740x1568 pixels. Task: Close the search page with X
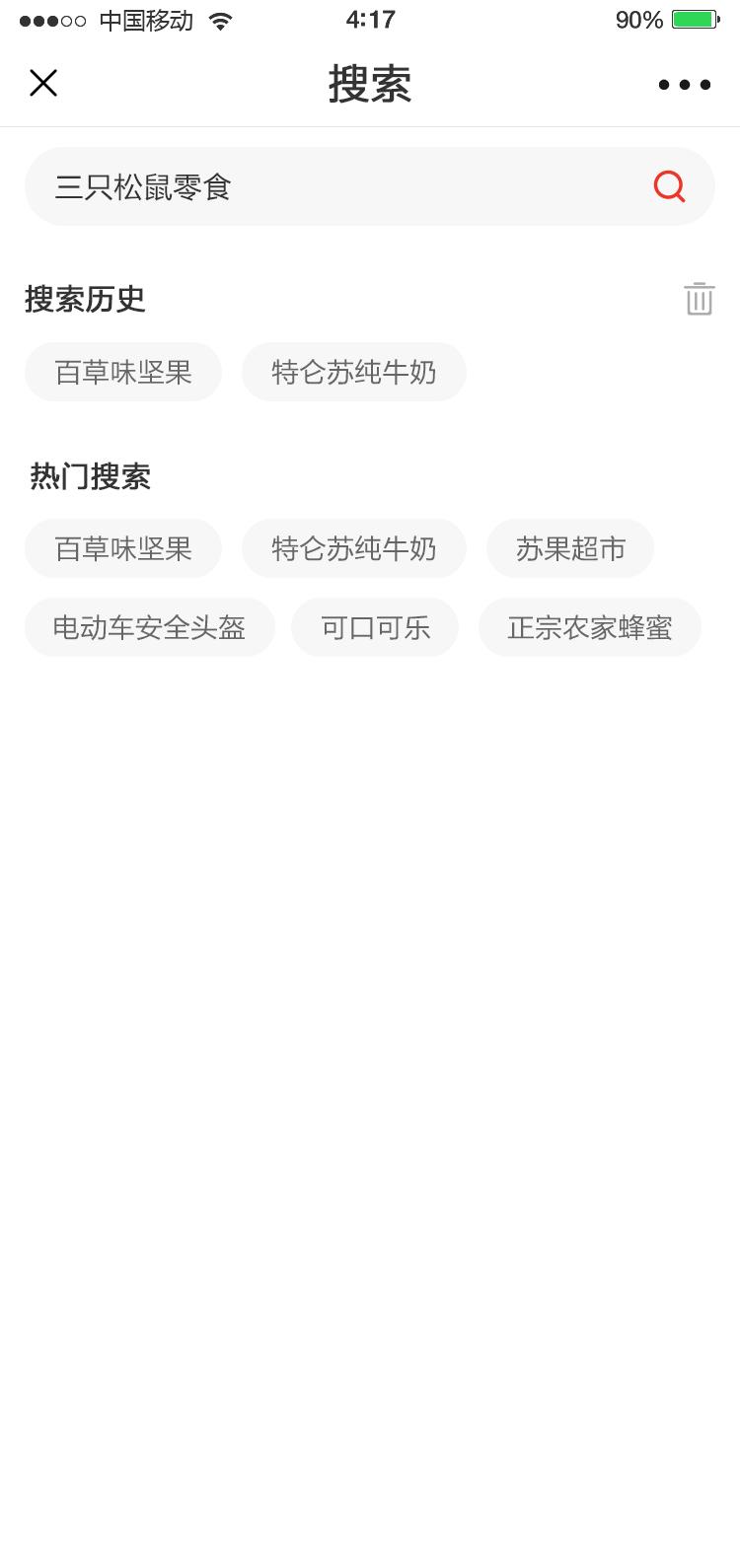43,84
